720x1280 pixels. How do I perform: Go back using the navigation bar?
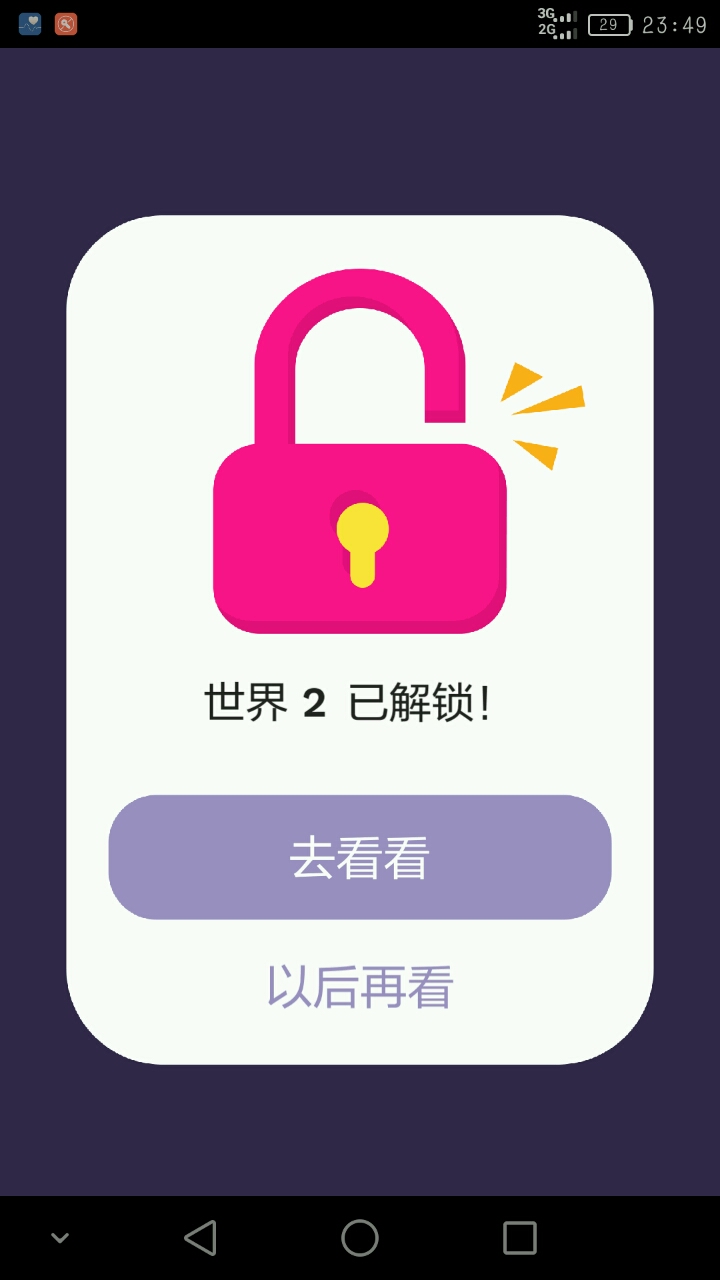(x=200, y=1237)
